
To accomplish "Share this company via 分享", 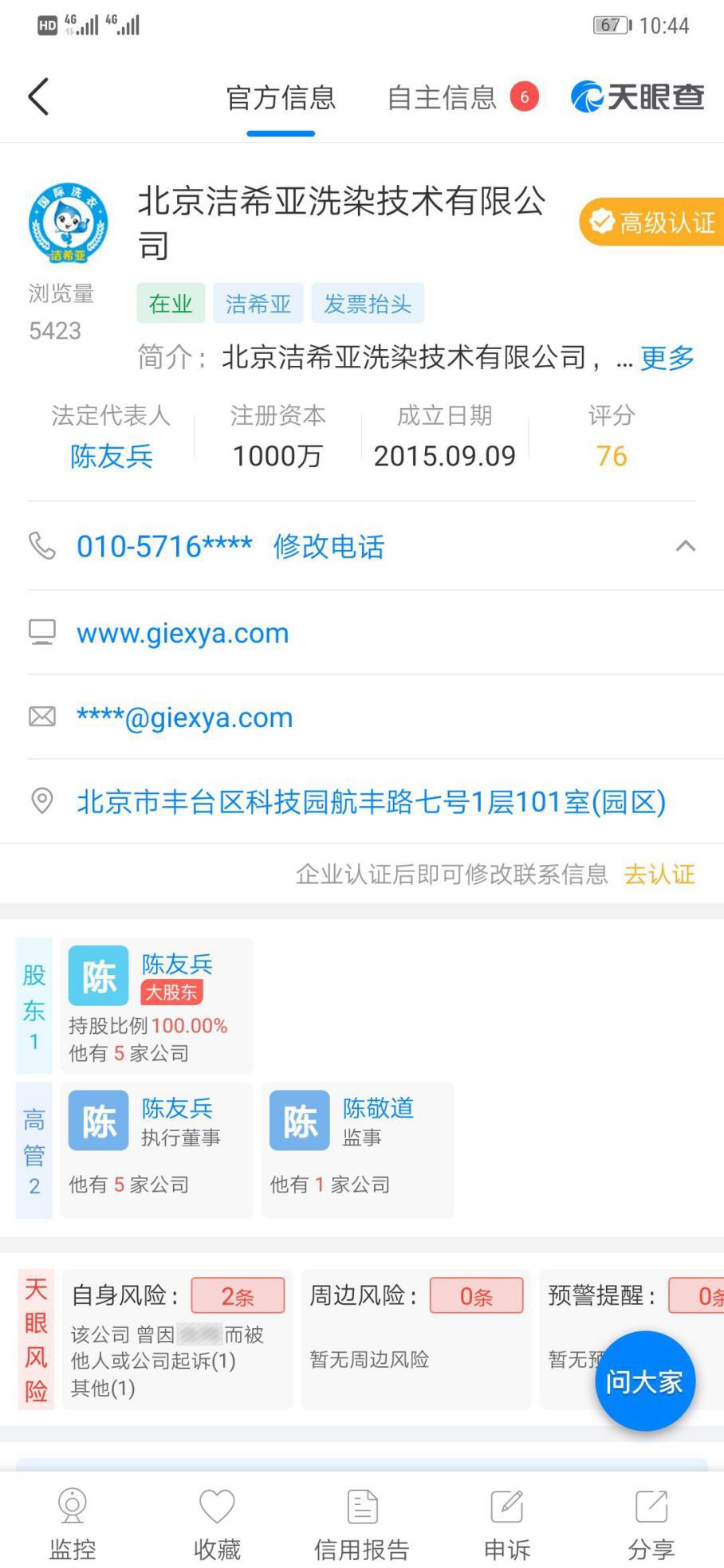I will pyautogui.click(x=651, y=1525).
